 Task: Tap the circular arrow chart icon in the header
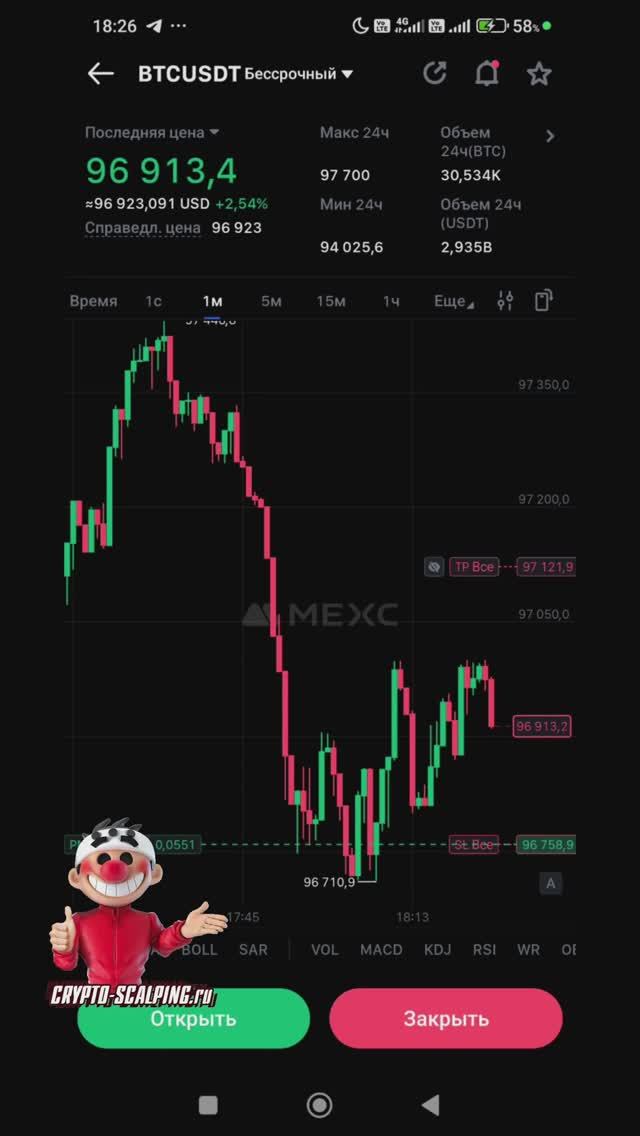coord(435,73)
